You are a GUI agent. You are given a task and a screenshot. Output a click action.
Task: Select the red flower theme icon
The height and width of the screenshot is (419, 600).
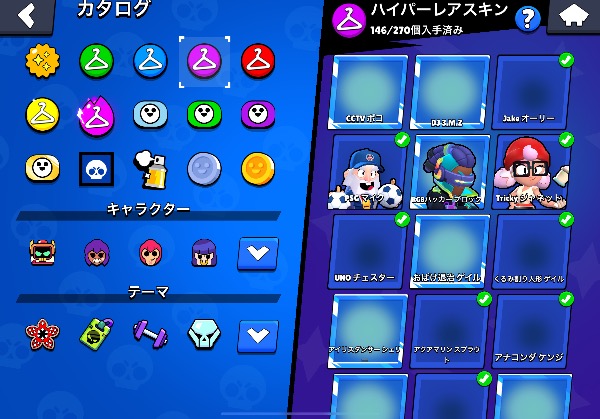[43, 333]
